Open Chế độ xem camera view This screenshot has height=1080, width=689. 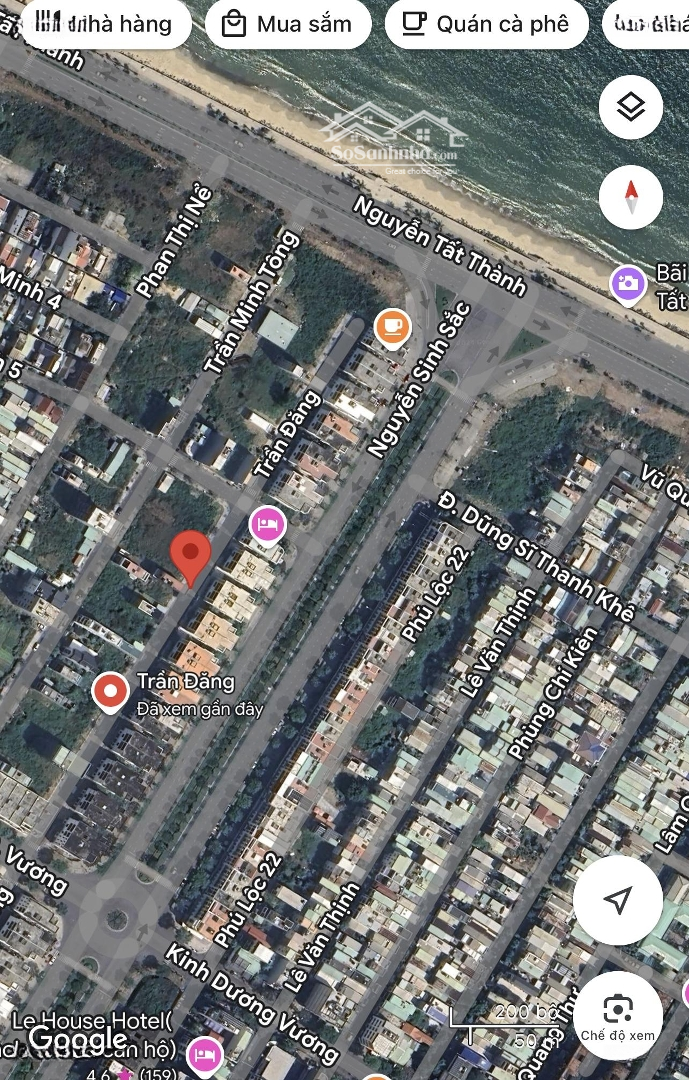click(618, 1016)
